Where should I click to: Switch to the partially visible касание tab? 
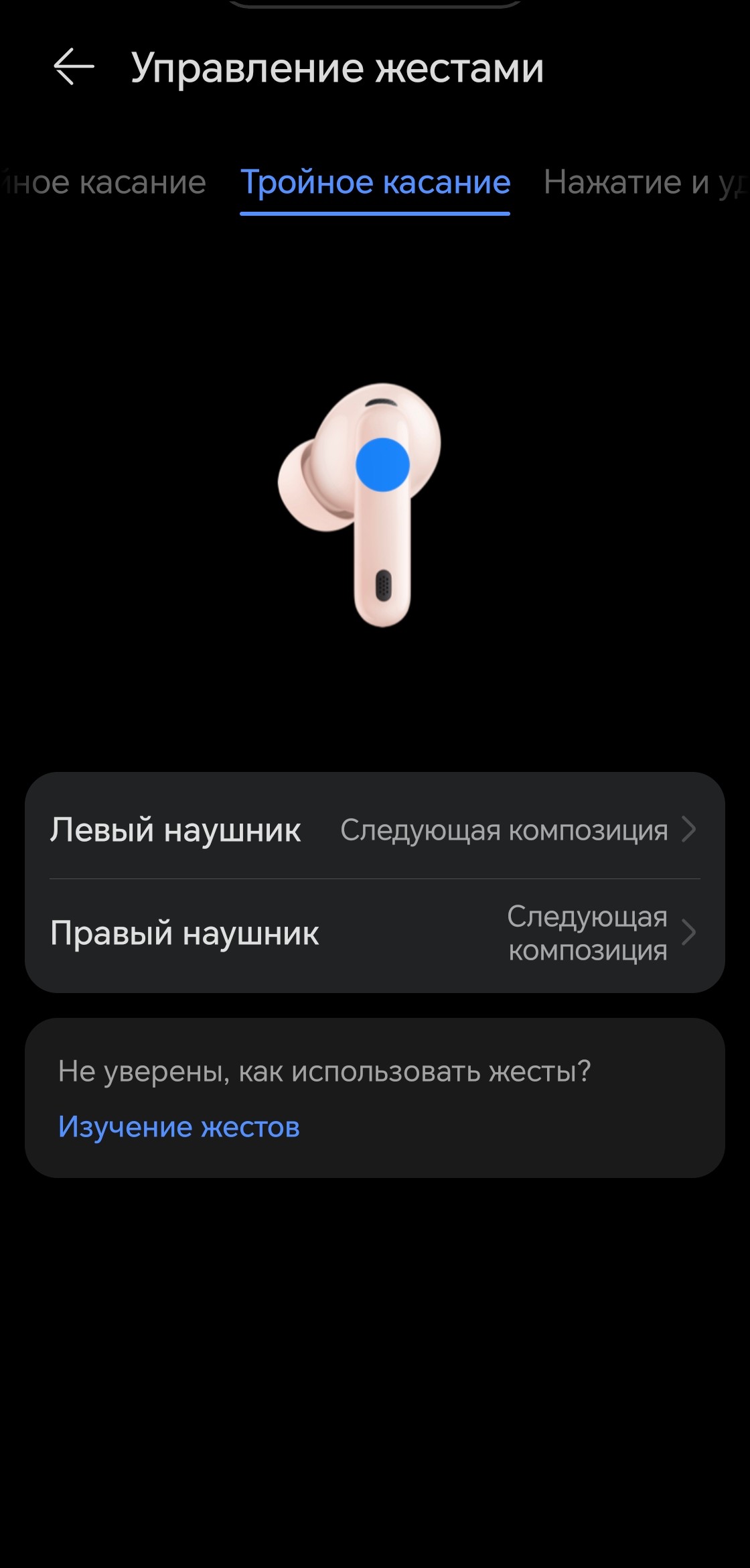104,182
